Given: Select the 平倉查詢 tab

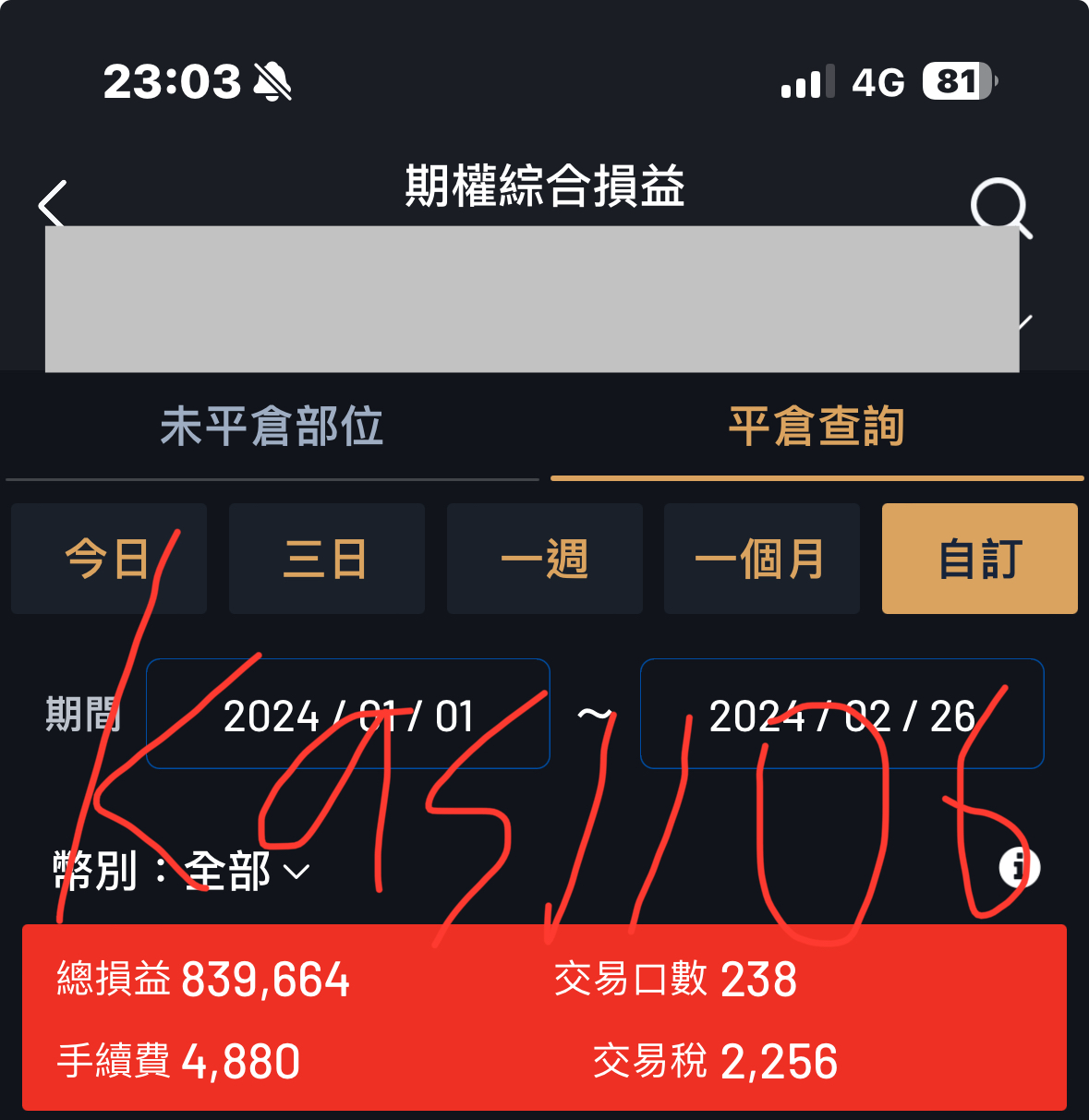Looking at the screenshot, I should click(x=817, y=427).
